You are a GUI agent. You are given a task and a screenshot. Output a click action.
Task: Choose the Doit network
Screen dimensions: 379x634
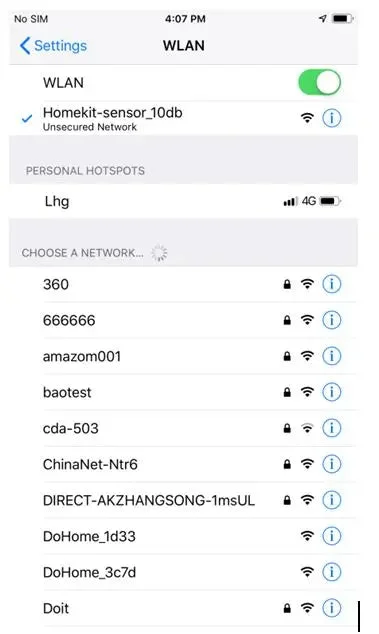point(183,608)
